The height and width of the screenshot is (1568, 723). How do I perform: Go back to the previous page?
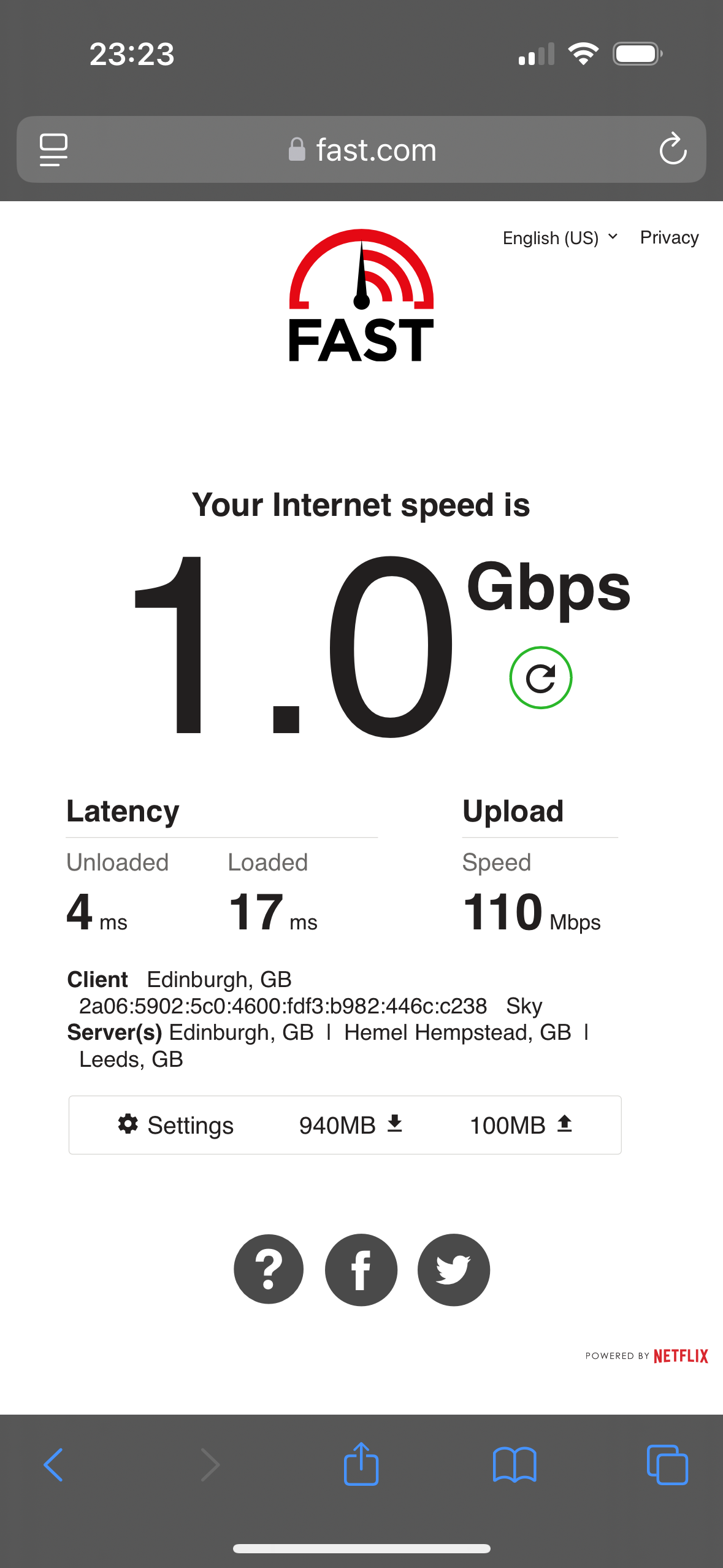point(54,1465)
